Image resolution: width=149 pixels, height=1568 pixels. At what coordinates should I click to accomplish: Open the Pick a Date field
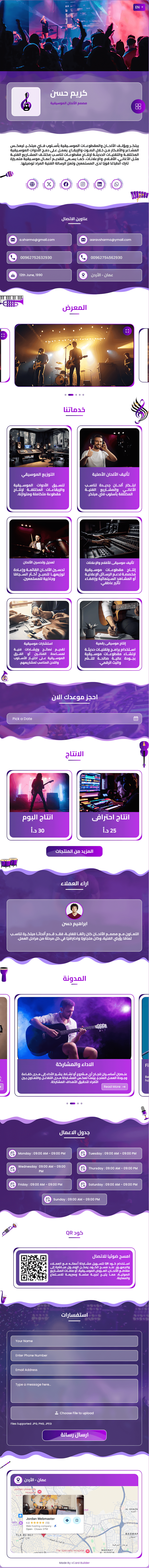click(74, 718)
